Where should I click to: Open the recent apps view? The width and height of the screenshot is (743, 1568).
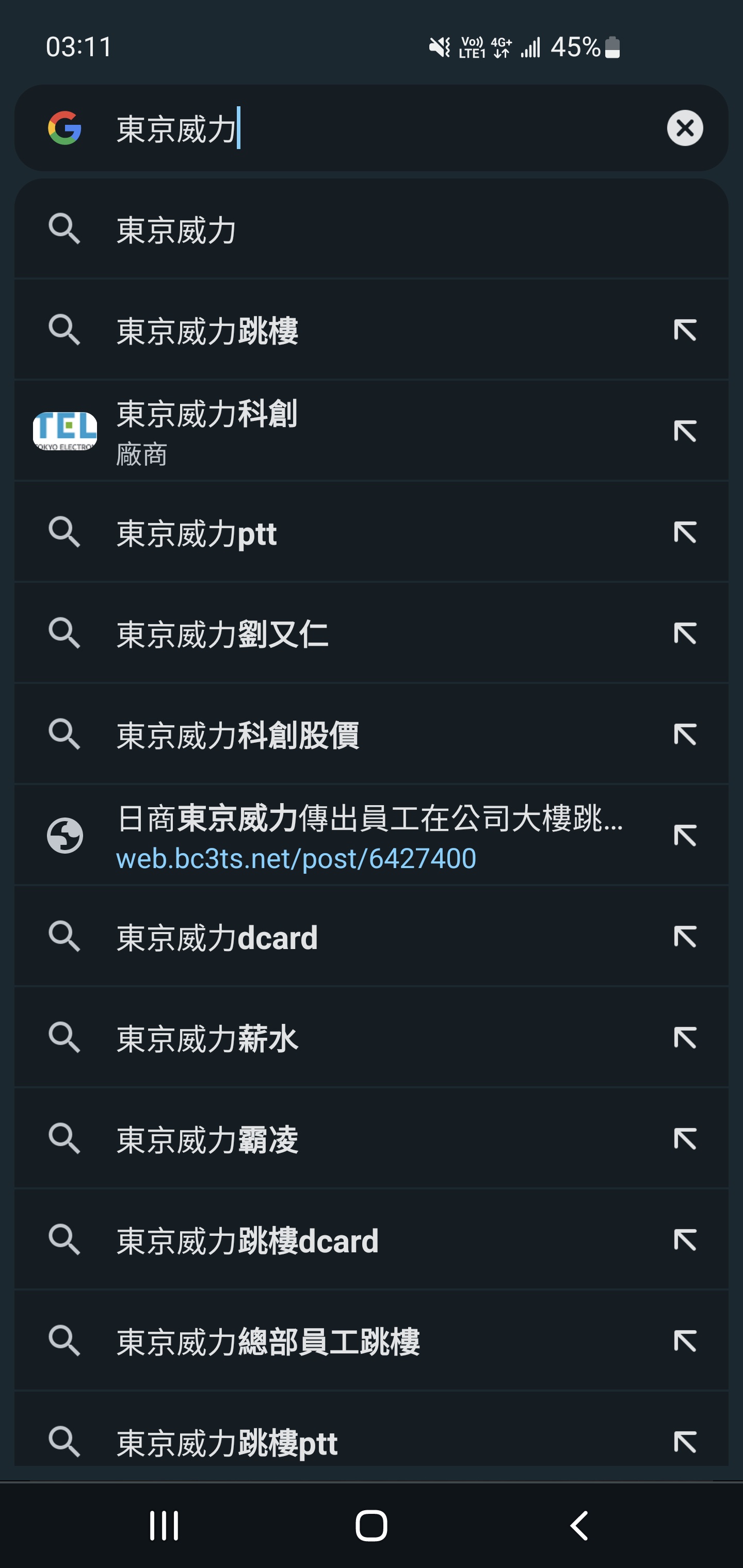pyautogui.click(x=164, y=1526)
